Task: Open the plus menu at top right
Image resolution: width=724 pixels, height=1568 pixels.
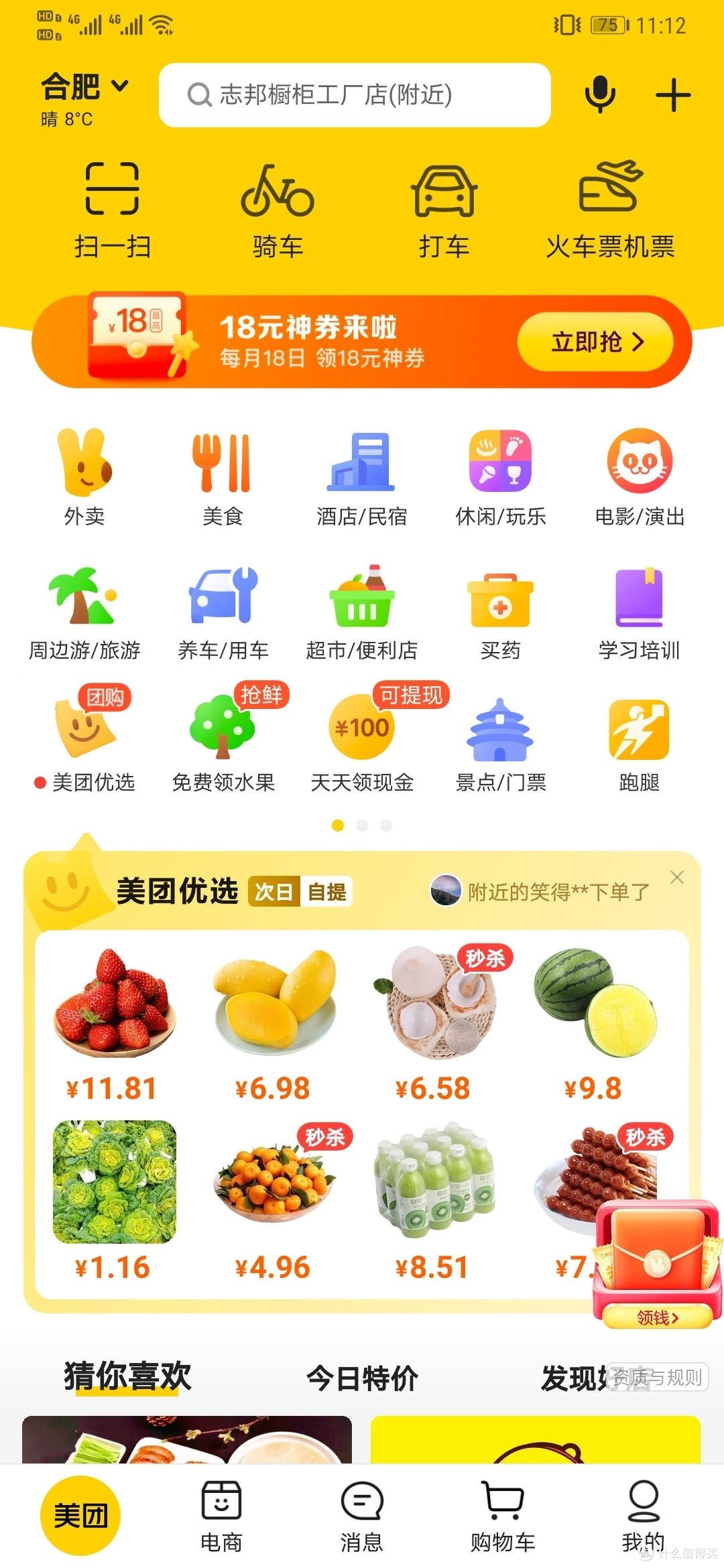Action: [674, 94]
